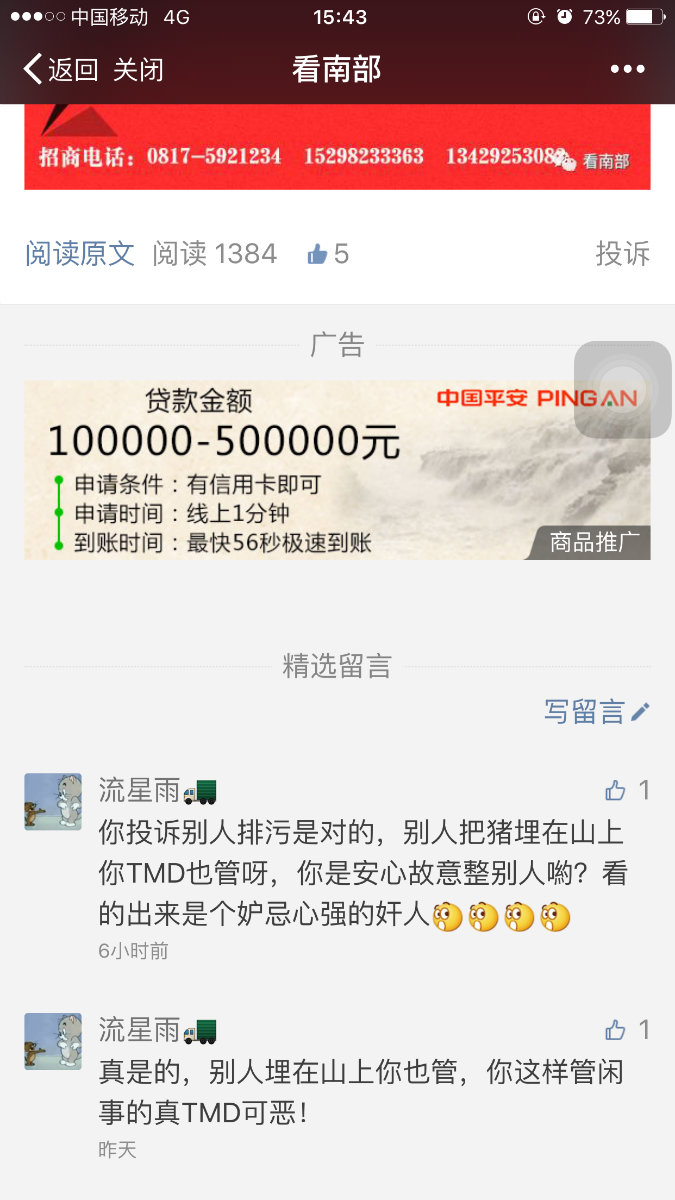Open the three-dot overflow menu

(x=627, y=69)
